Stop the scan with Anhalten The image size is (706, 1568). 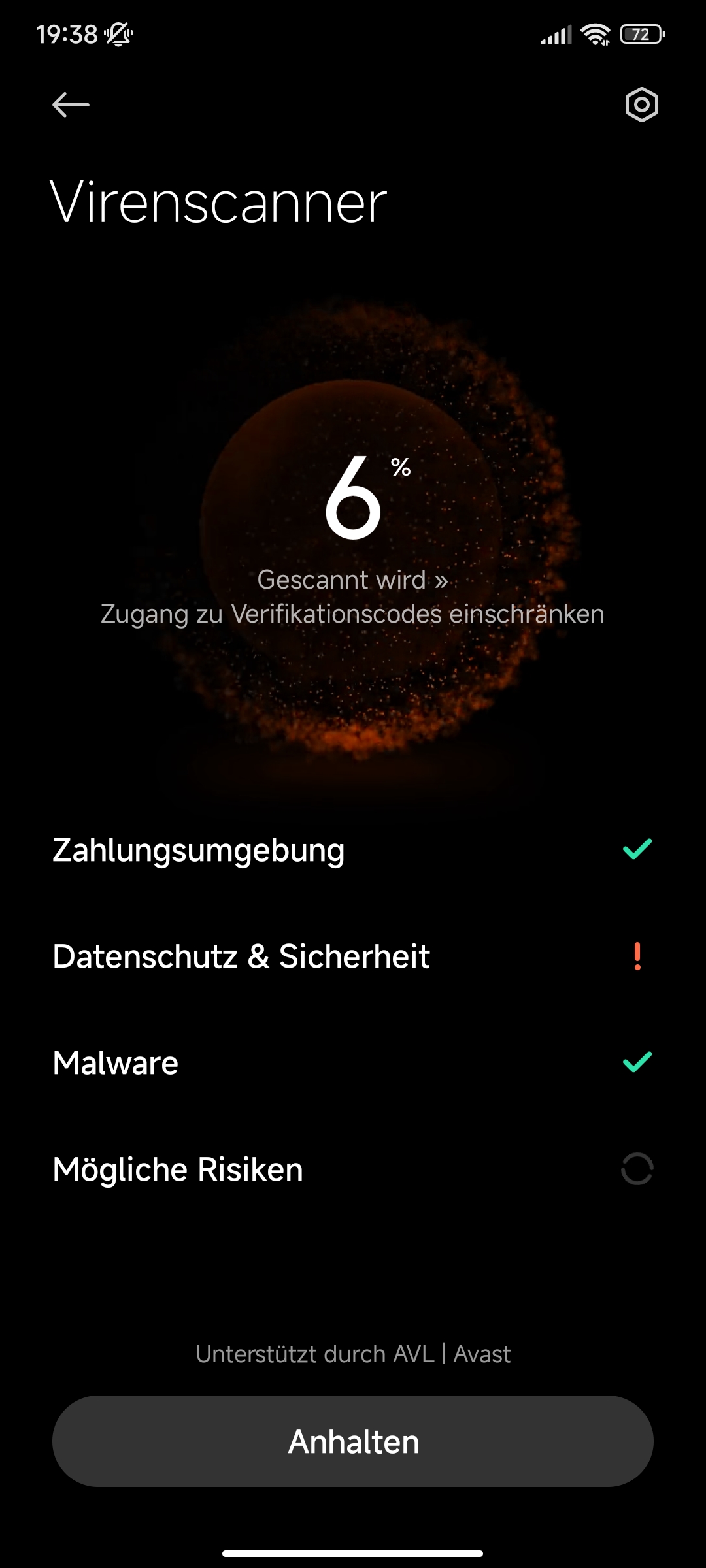point(353,1441)
